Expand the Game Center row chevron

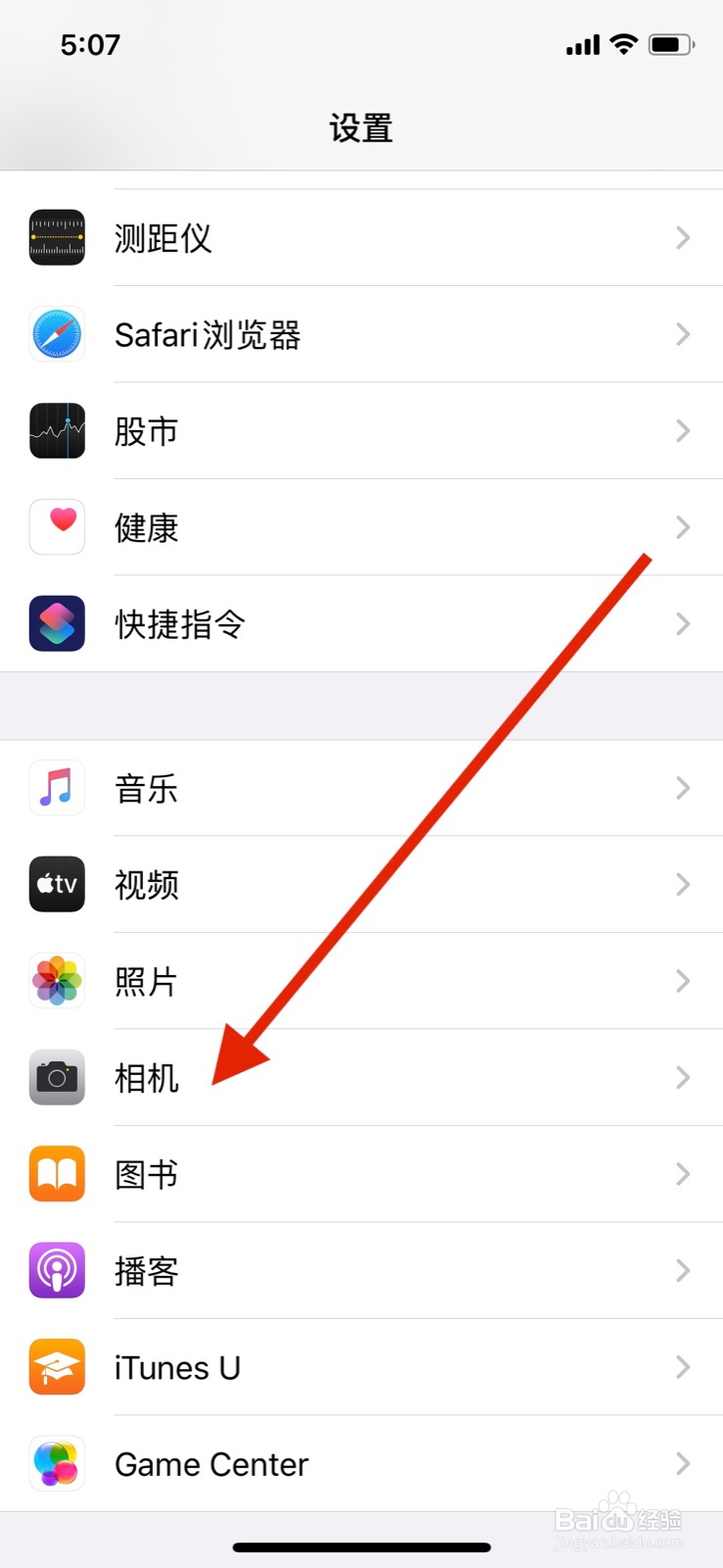pos(682,1462)
